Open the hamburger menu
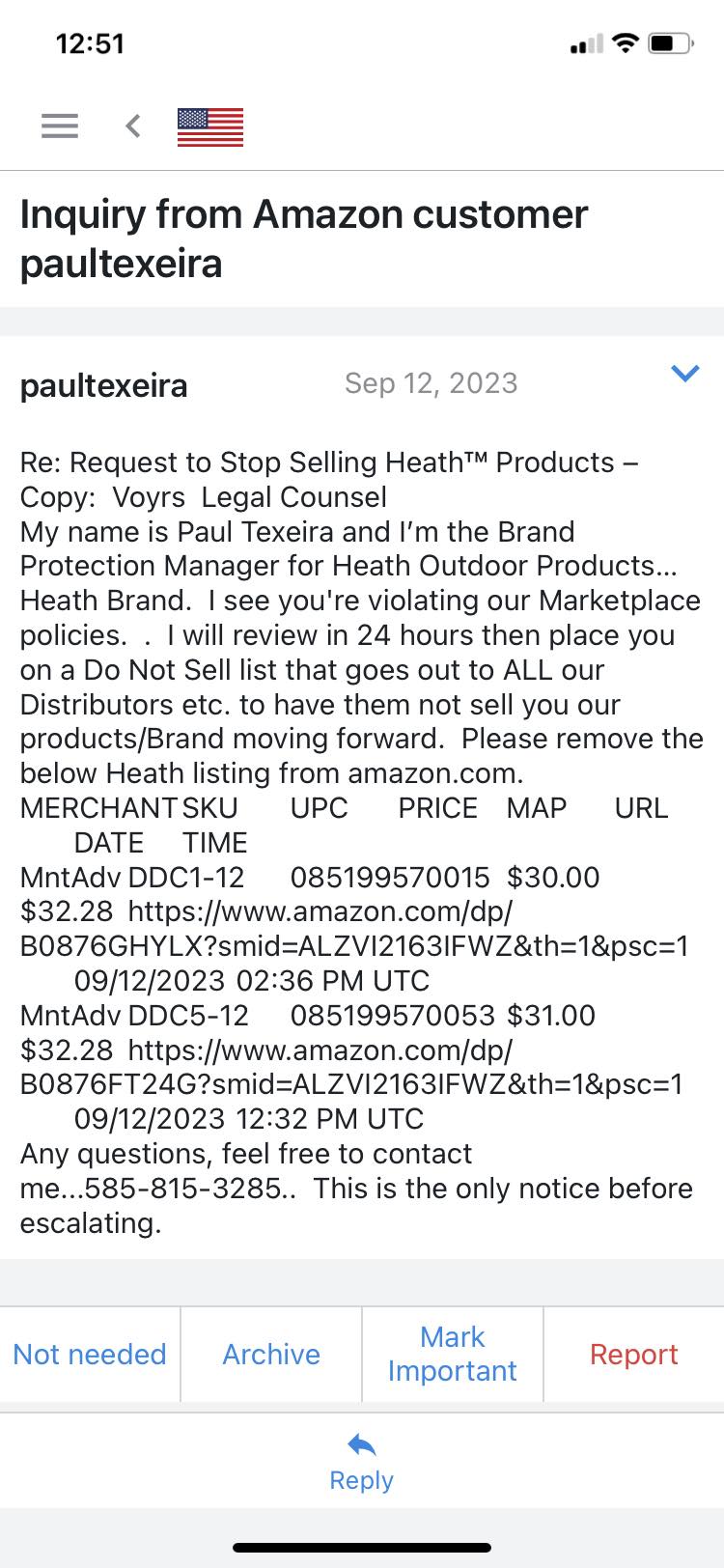This screenshot has width=724, height=1568. point(60,126)
